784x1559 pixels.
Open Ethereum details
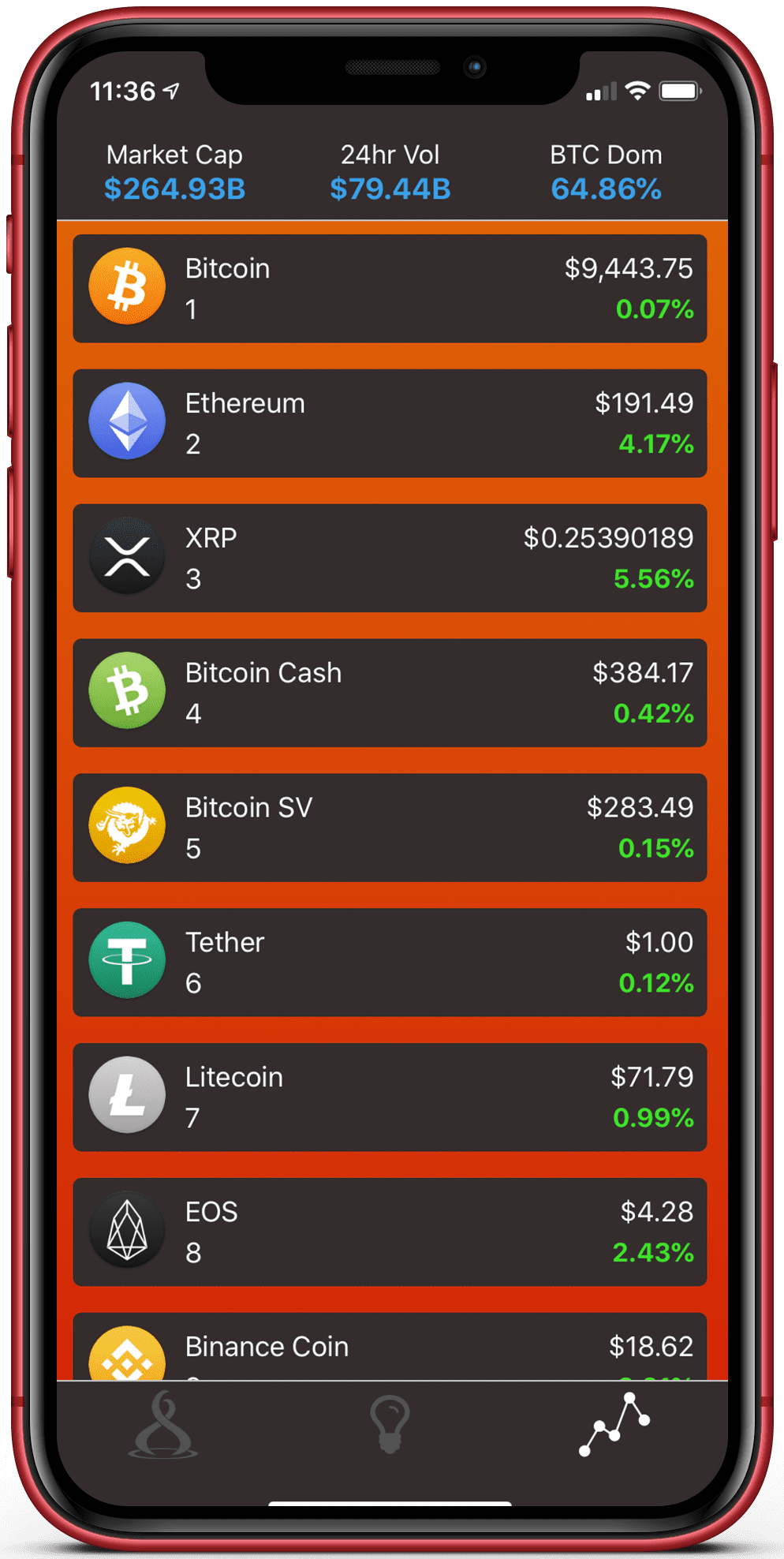coord(390,424)
